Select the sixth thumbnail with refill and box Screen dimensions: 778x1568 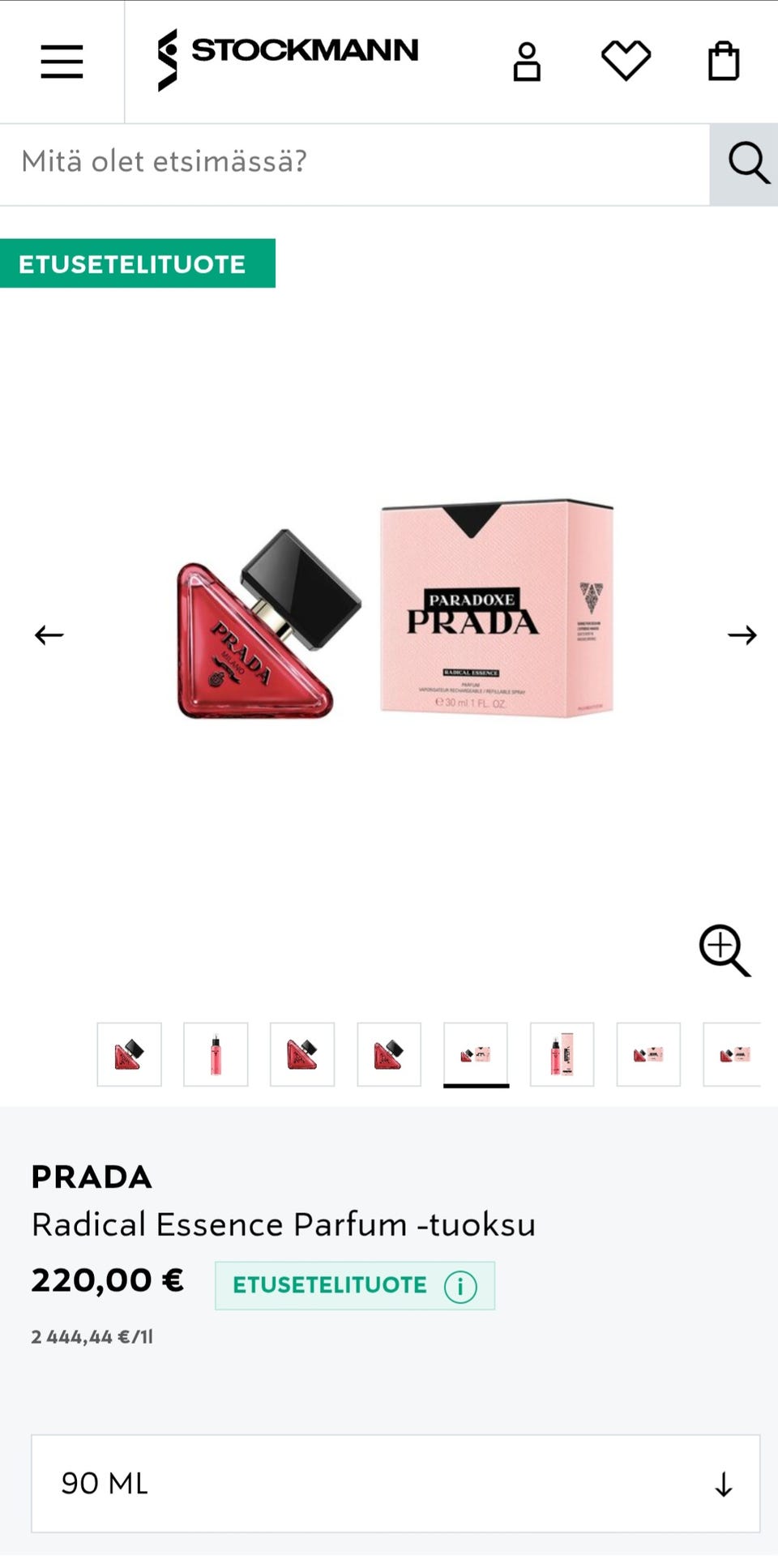[x=562, y=1054]
